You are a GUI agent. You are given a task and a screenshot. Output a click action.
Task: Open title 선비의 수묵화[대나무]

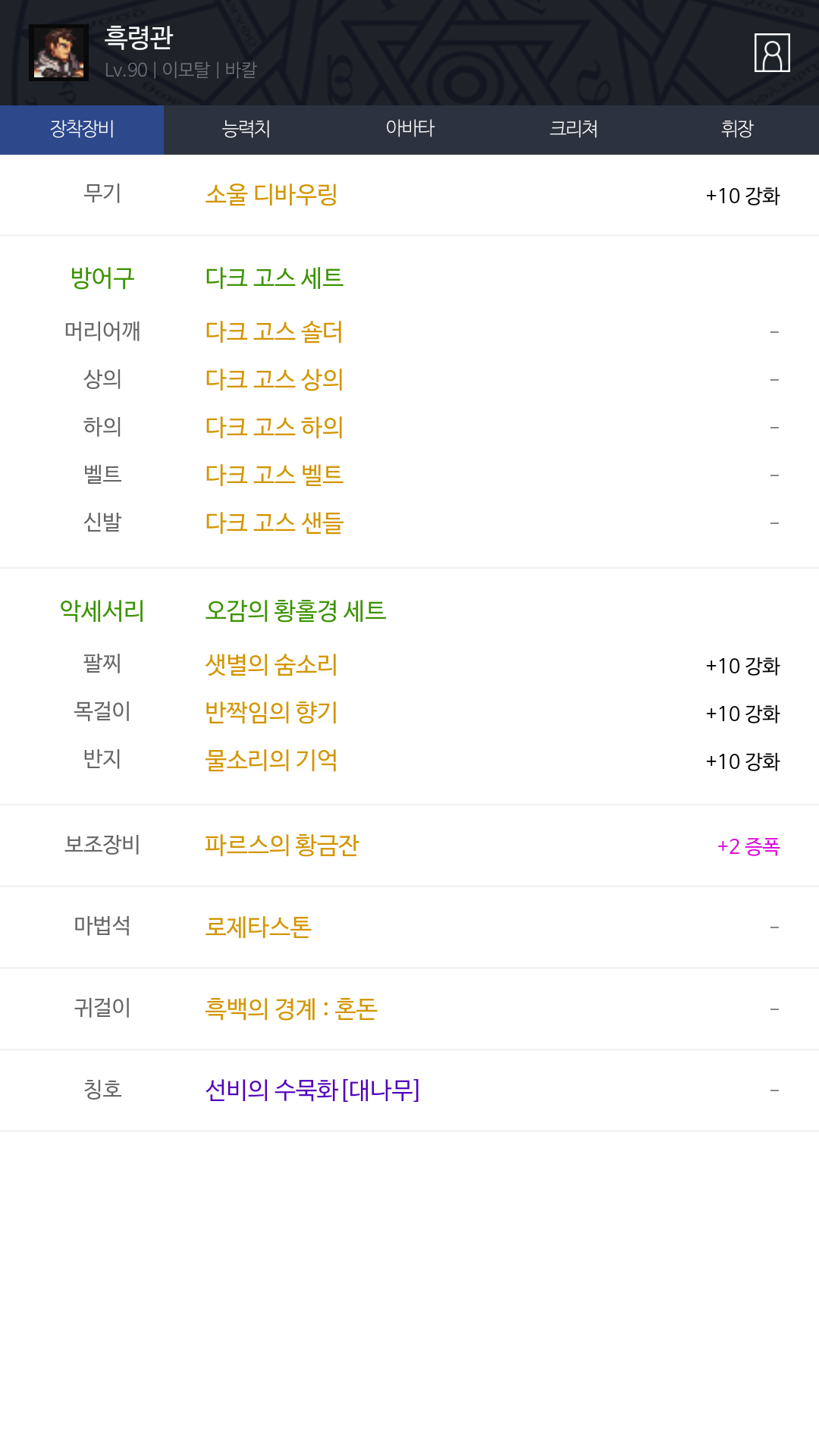tap(312, 1090)
